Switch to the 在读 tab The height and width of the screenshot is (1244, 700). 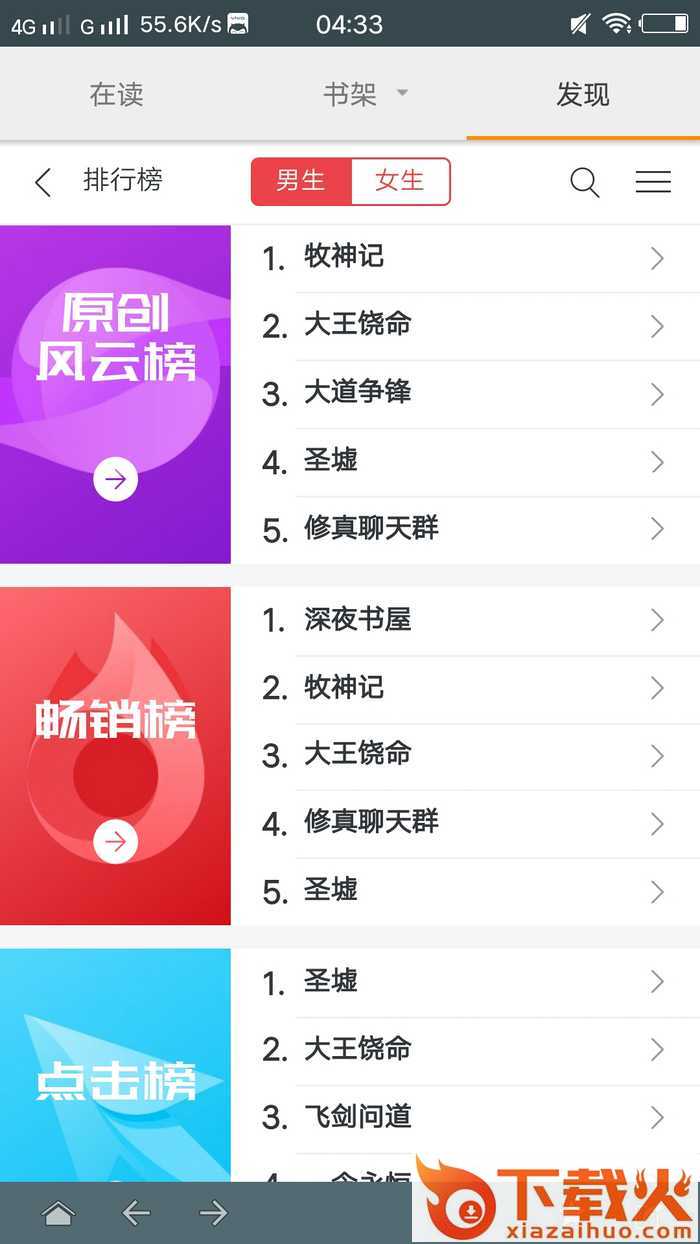tap(117, 95)
